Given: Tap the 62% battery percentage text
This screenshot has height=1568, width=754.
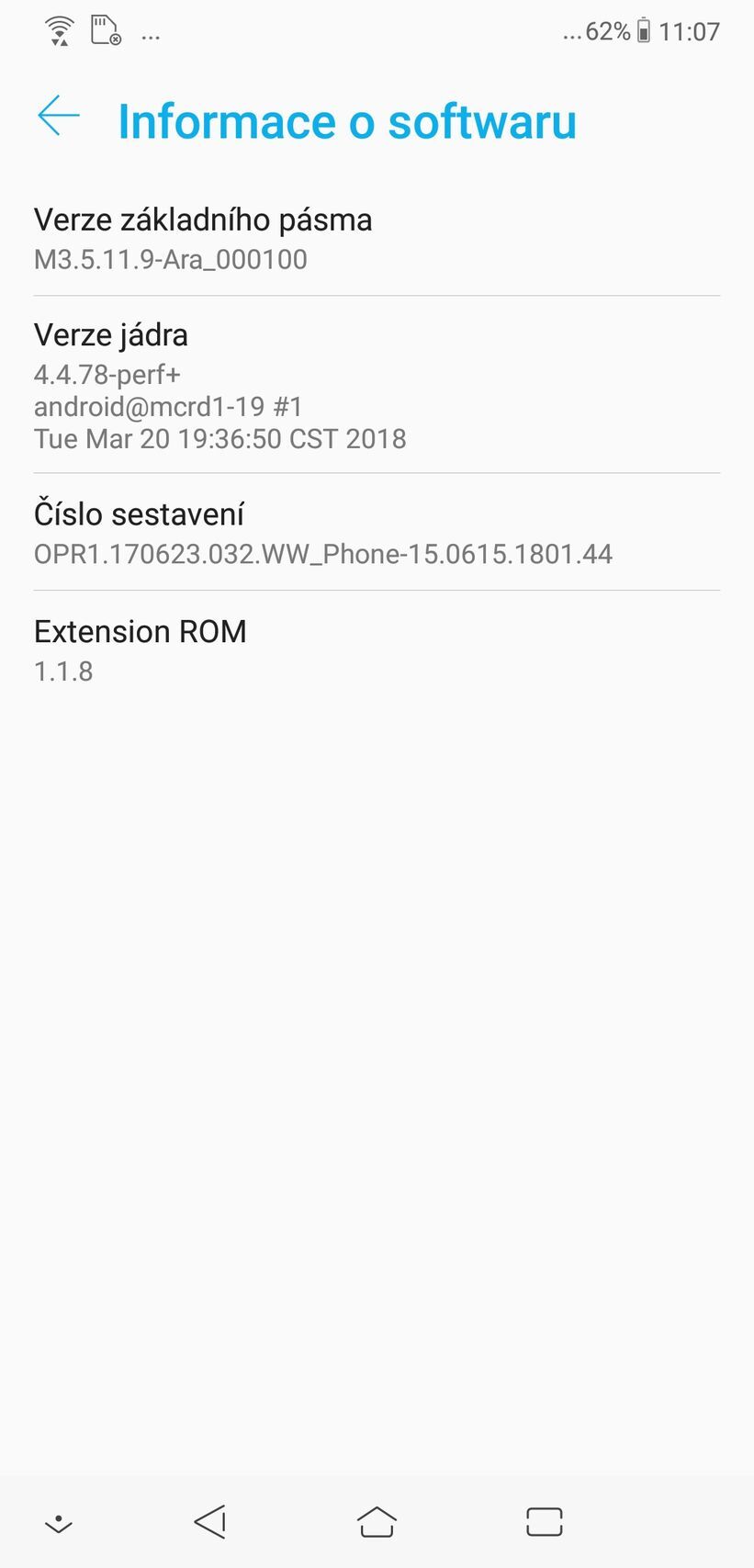Looking at the screenshot, I should coord(602,31).
